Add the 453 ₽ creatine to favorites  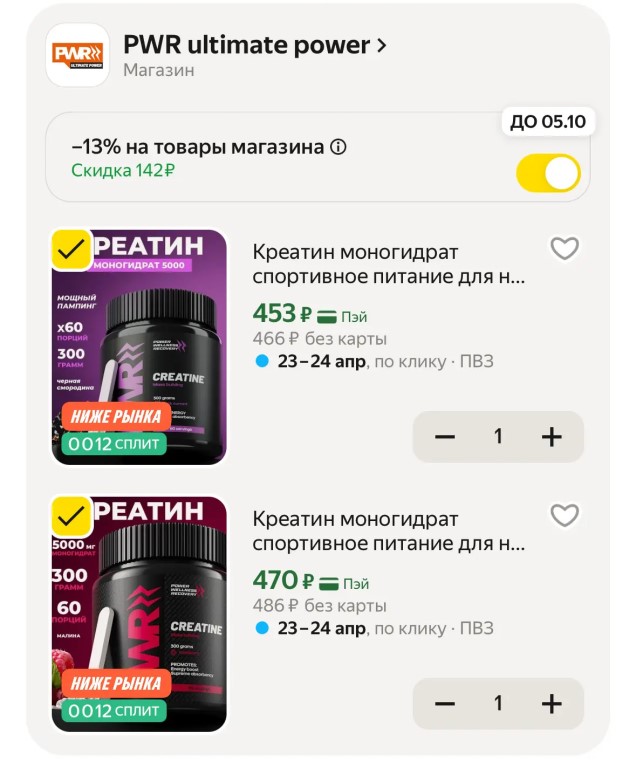point(565,249)
